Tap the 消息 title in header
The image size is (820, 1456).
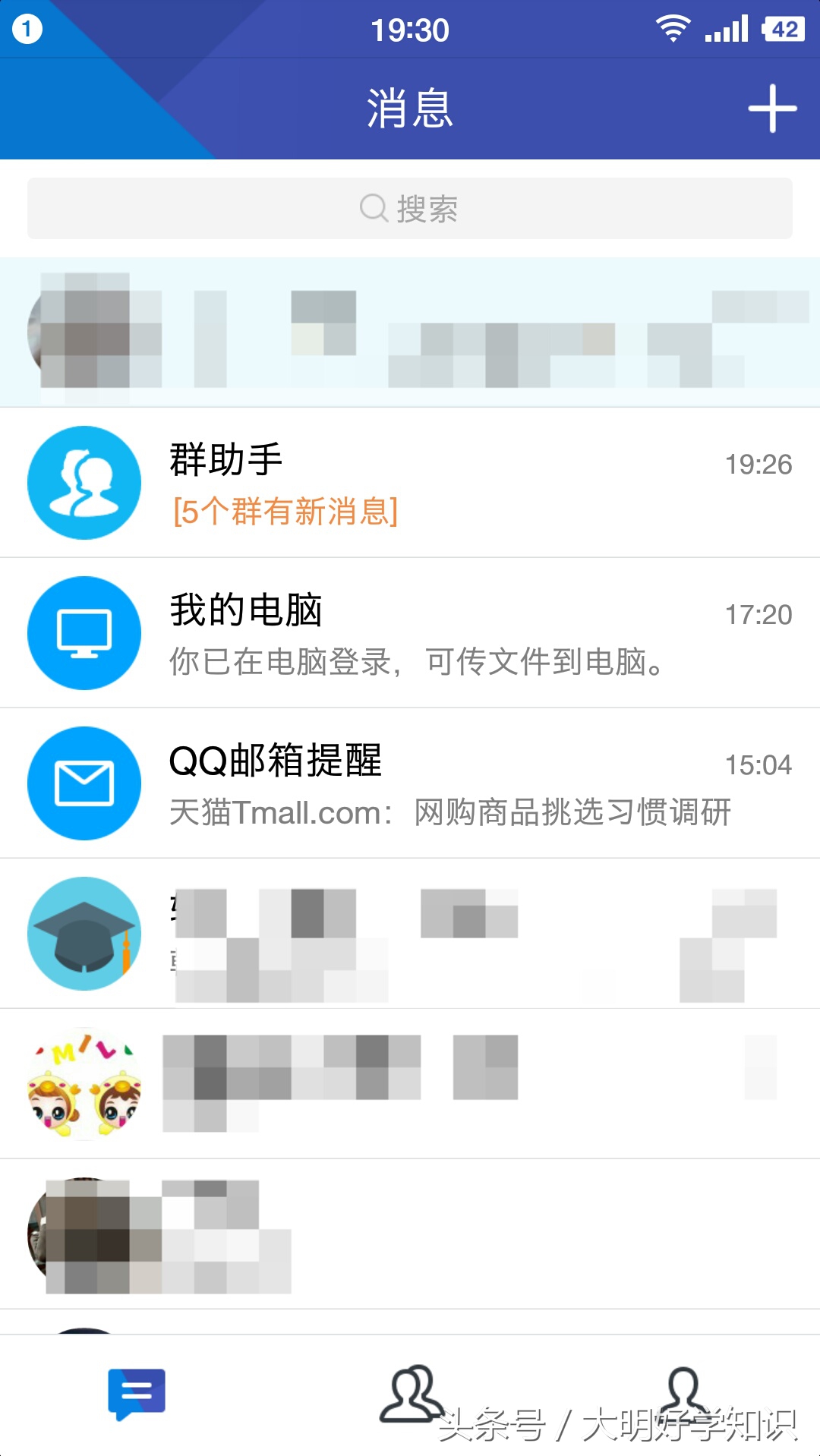pos(408,109)
